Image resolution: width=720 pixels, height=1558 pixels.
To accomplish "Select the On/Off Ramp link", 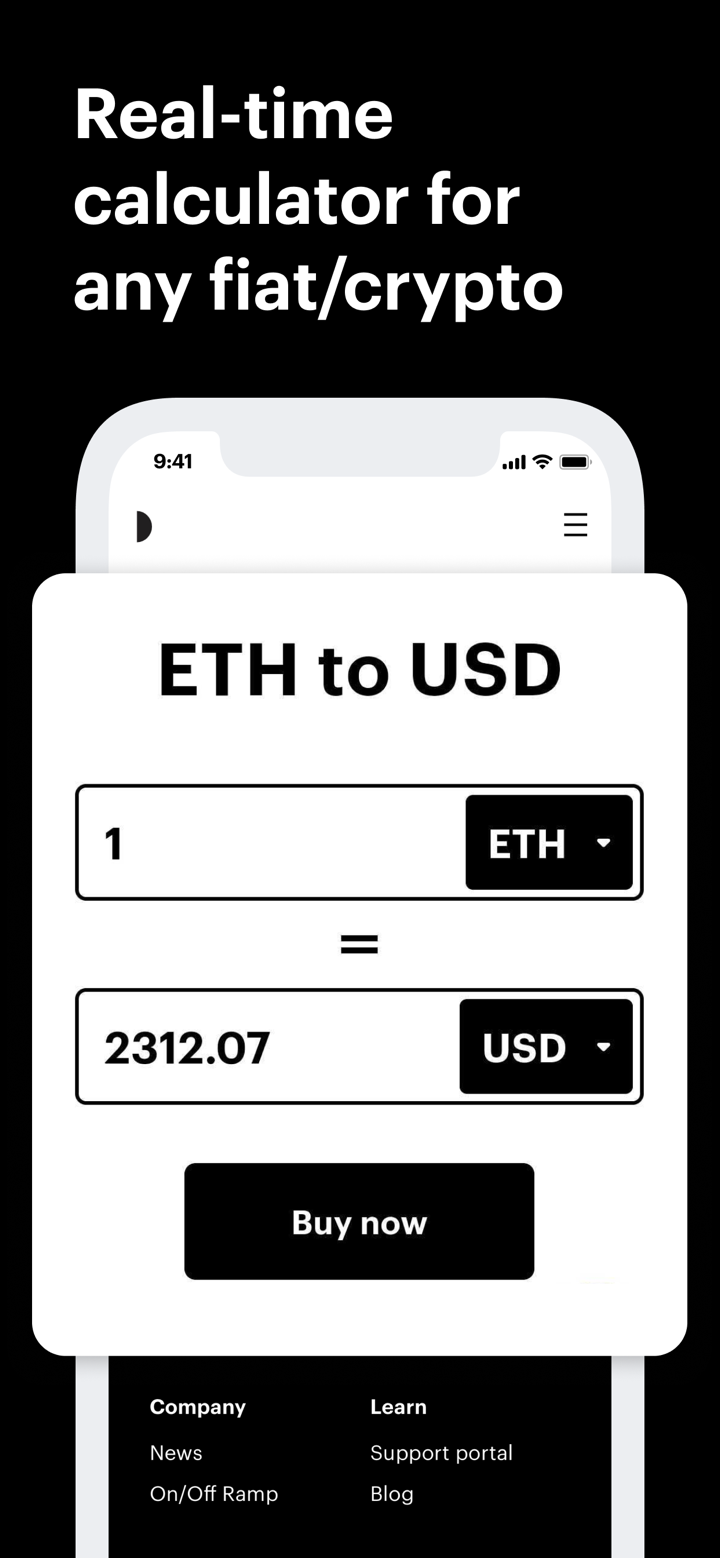I will click(x=214, y=1493).
